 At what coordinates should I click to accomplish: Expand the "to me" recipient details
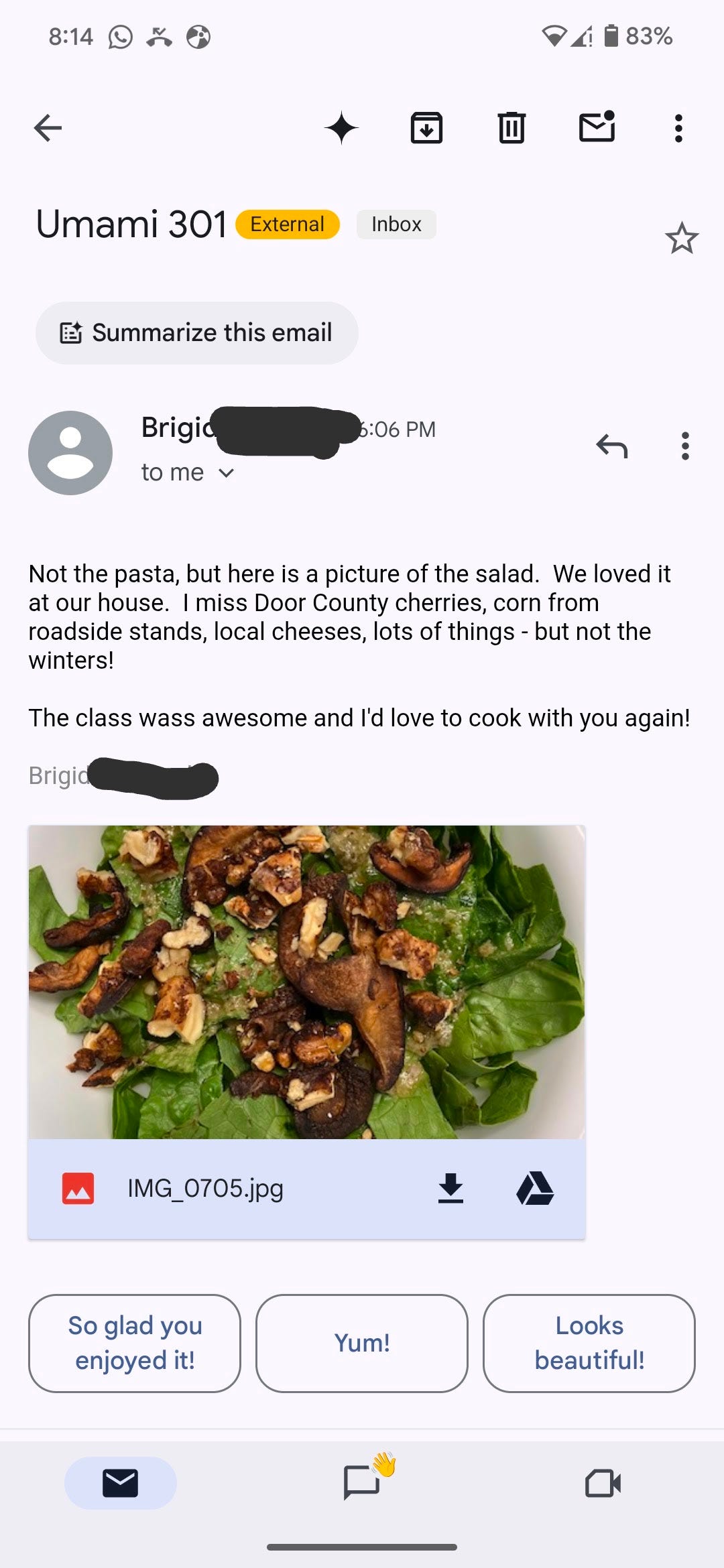pyautogui.click(x=227, y=473)
